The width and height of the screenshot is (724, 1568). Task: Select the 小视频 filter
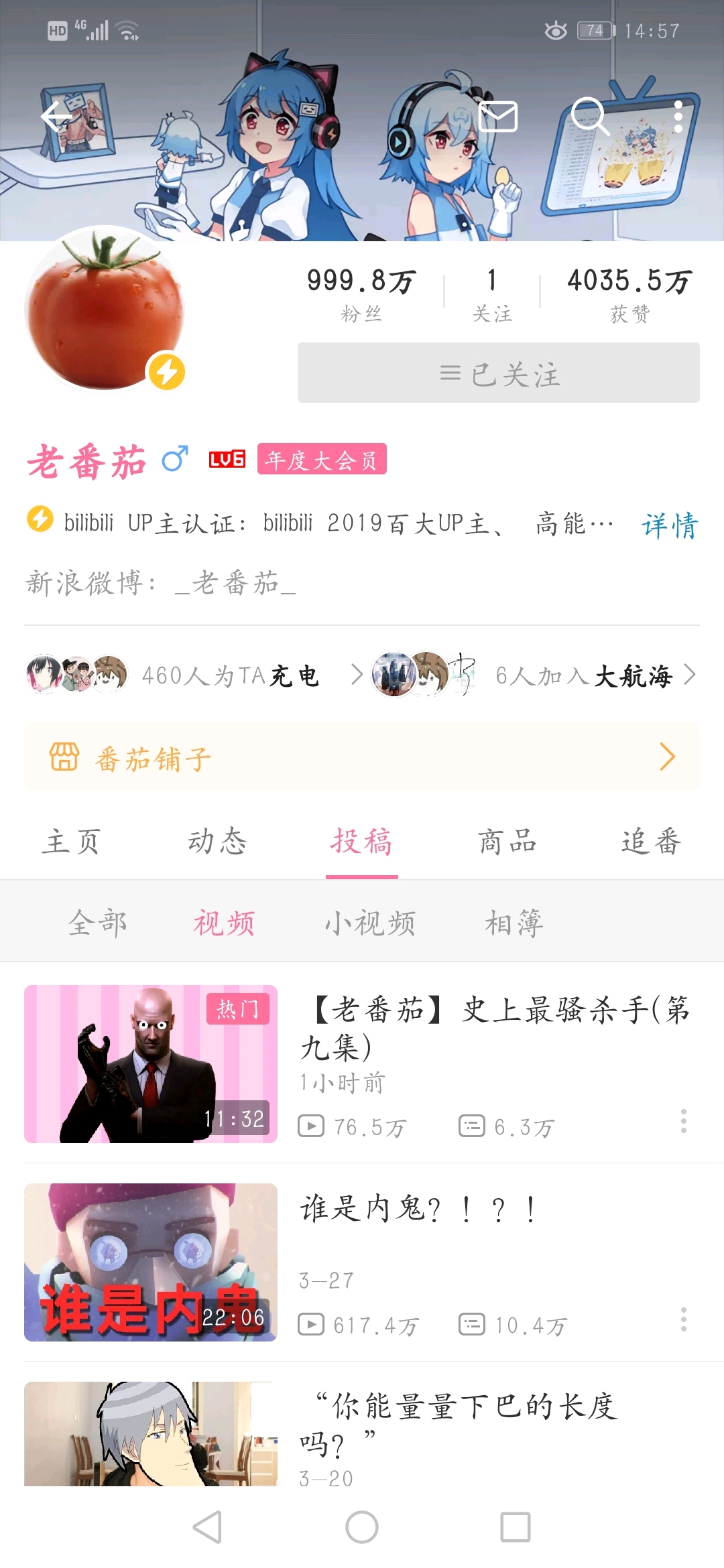[x=370, y=923]
